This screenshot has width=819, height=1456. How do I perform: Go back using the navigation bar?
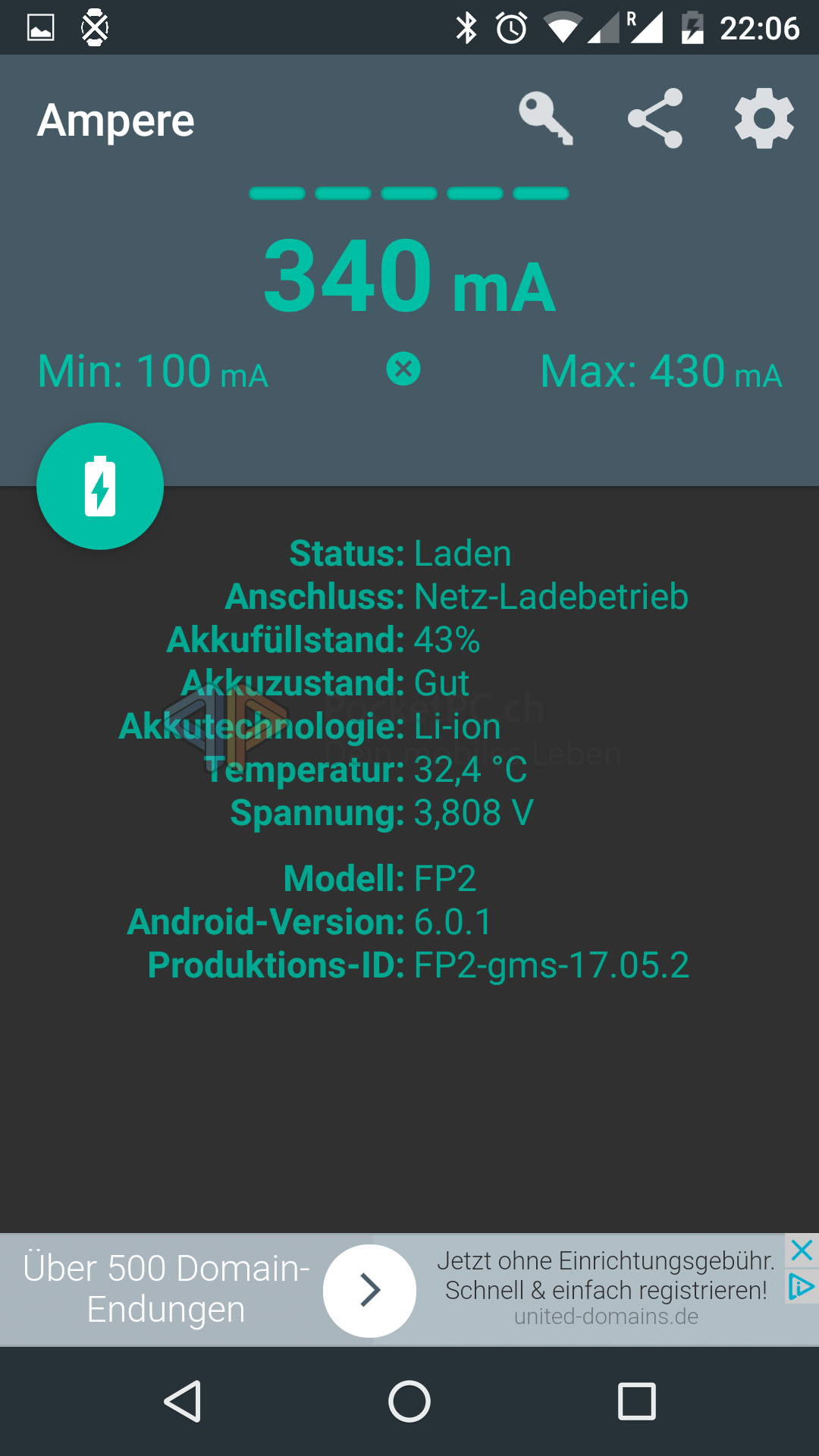[x=183, y=1401]
